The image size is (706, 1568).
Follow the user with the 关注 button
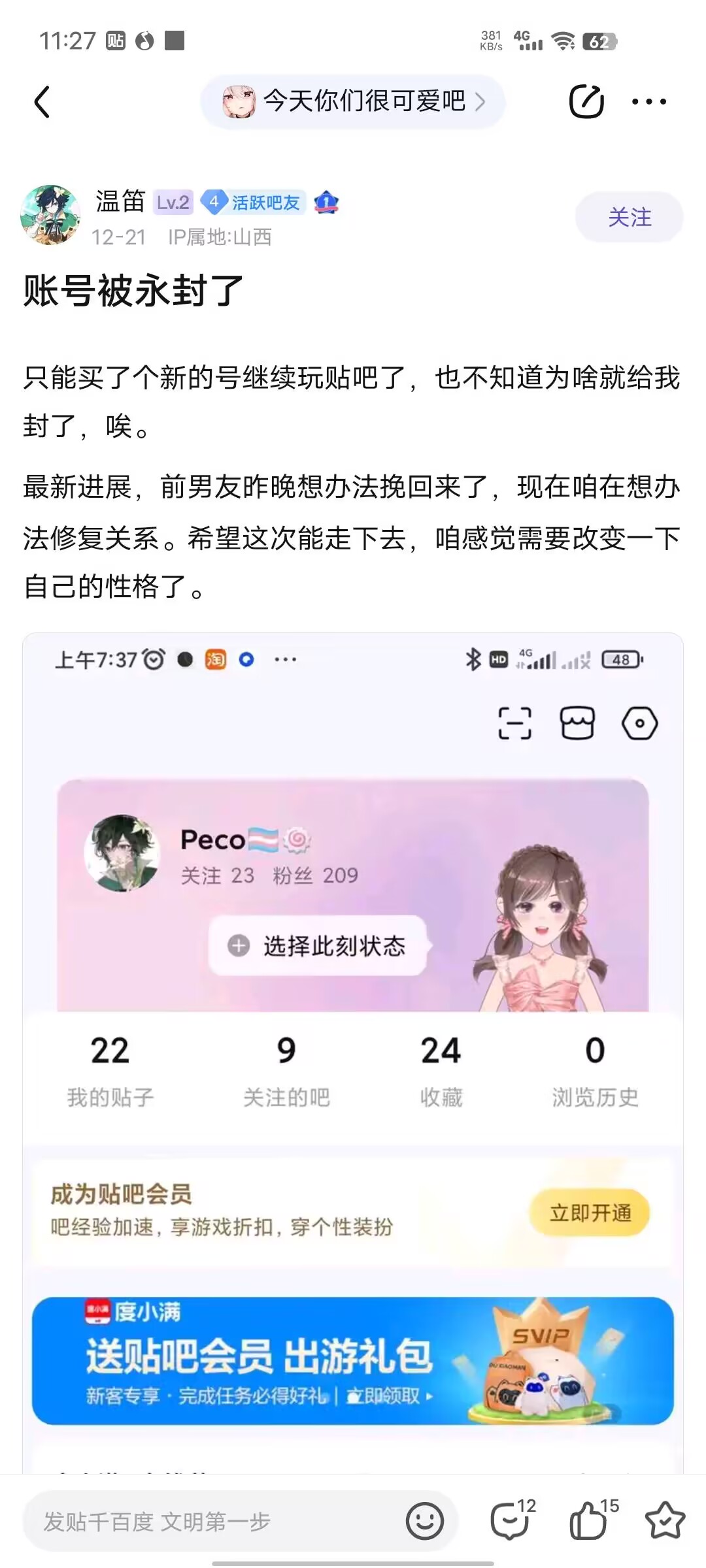point(629,218)
